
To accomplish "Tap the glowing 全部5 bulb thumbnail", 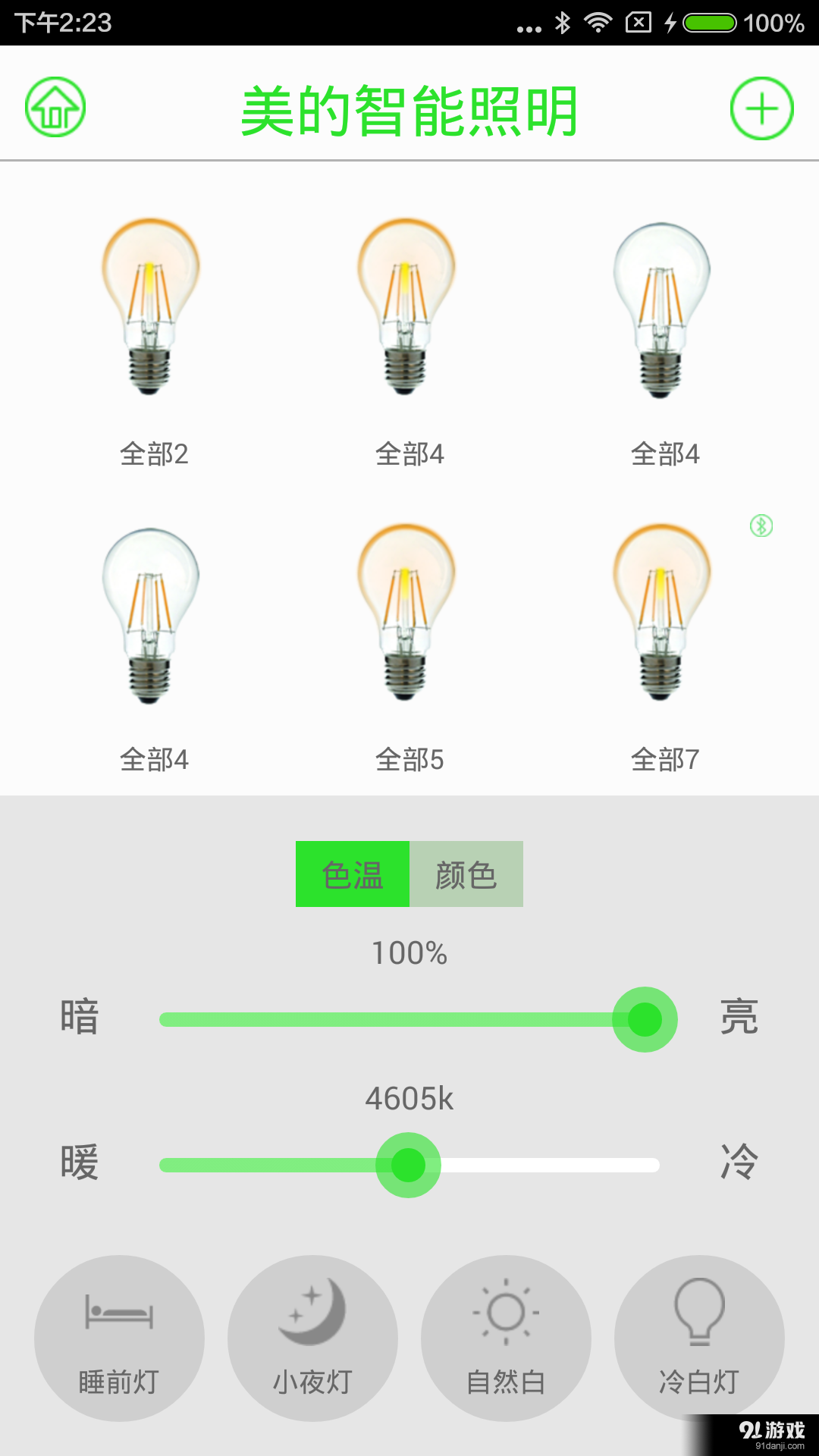I will click(408, 618).
